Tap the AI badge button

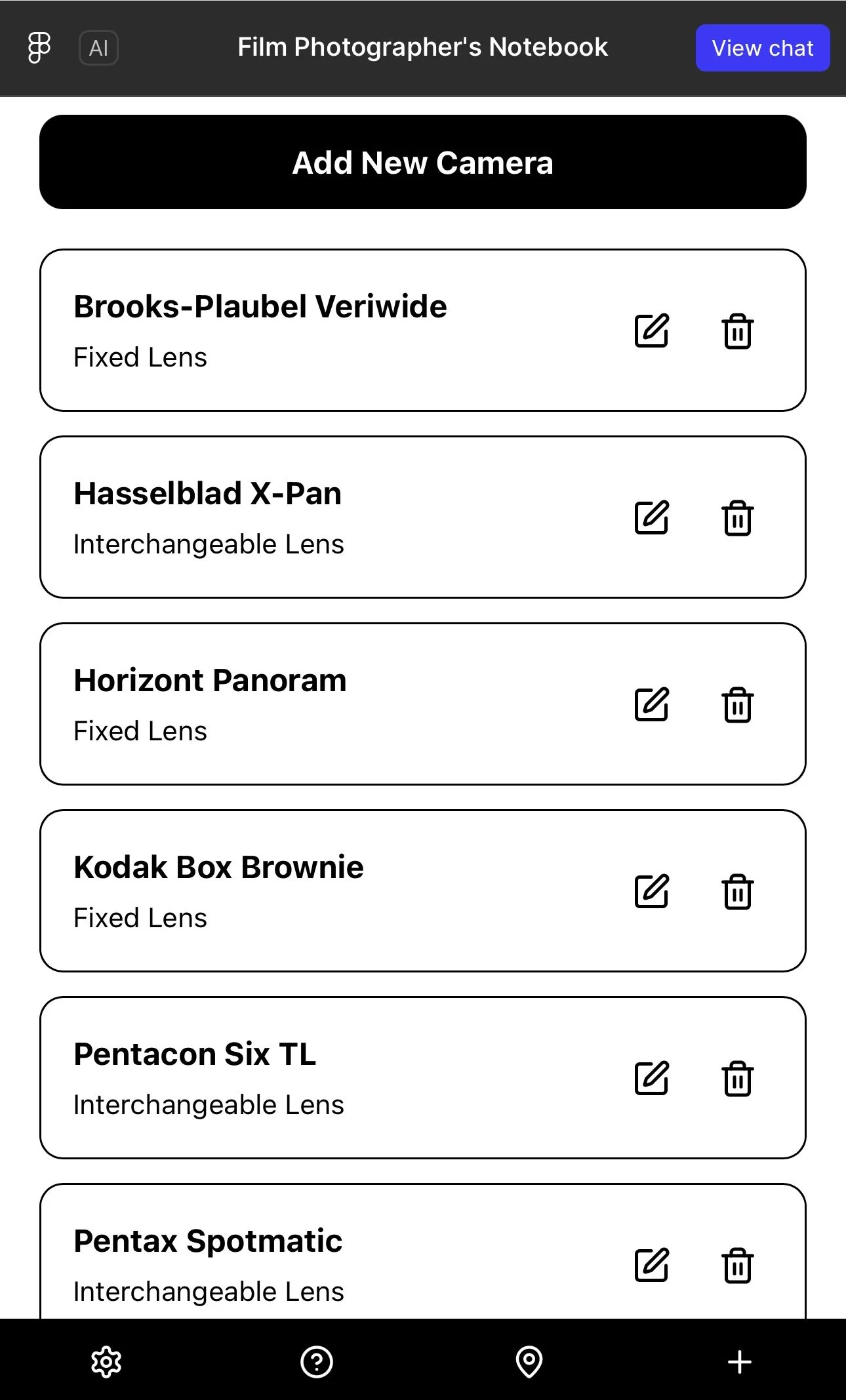coord(98,48)
